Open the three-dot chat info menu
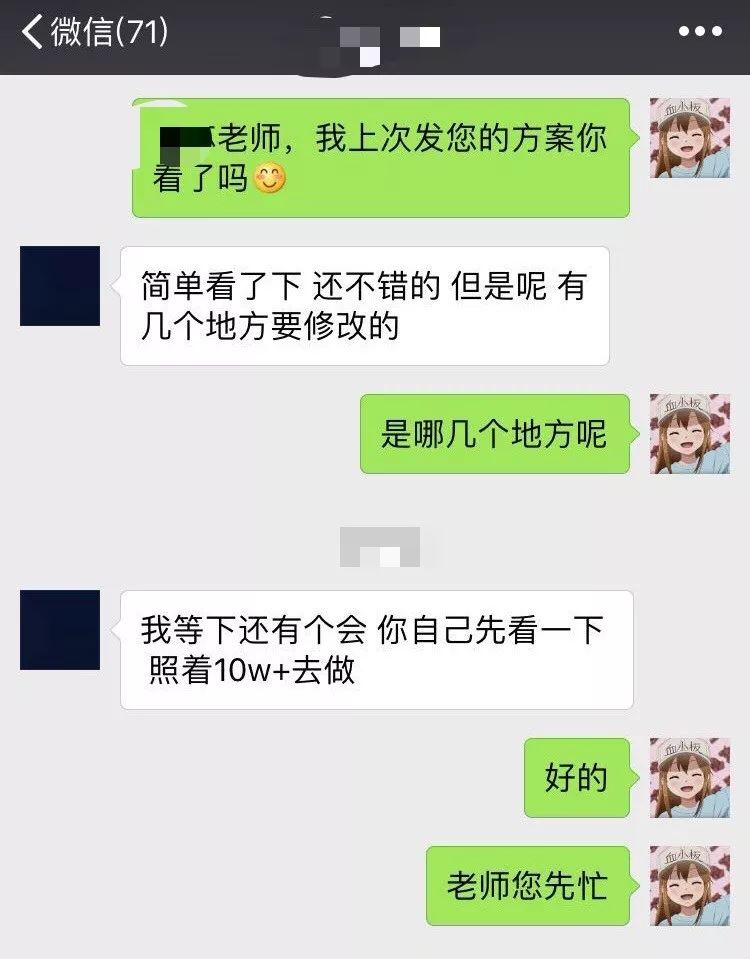The height and width of the screenshot is (959, 750). click(700, 32)
